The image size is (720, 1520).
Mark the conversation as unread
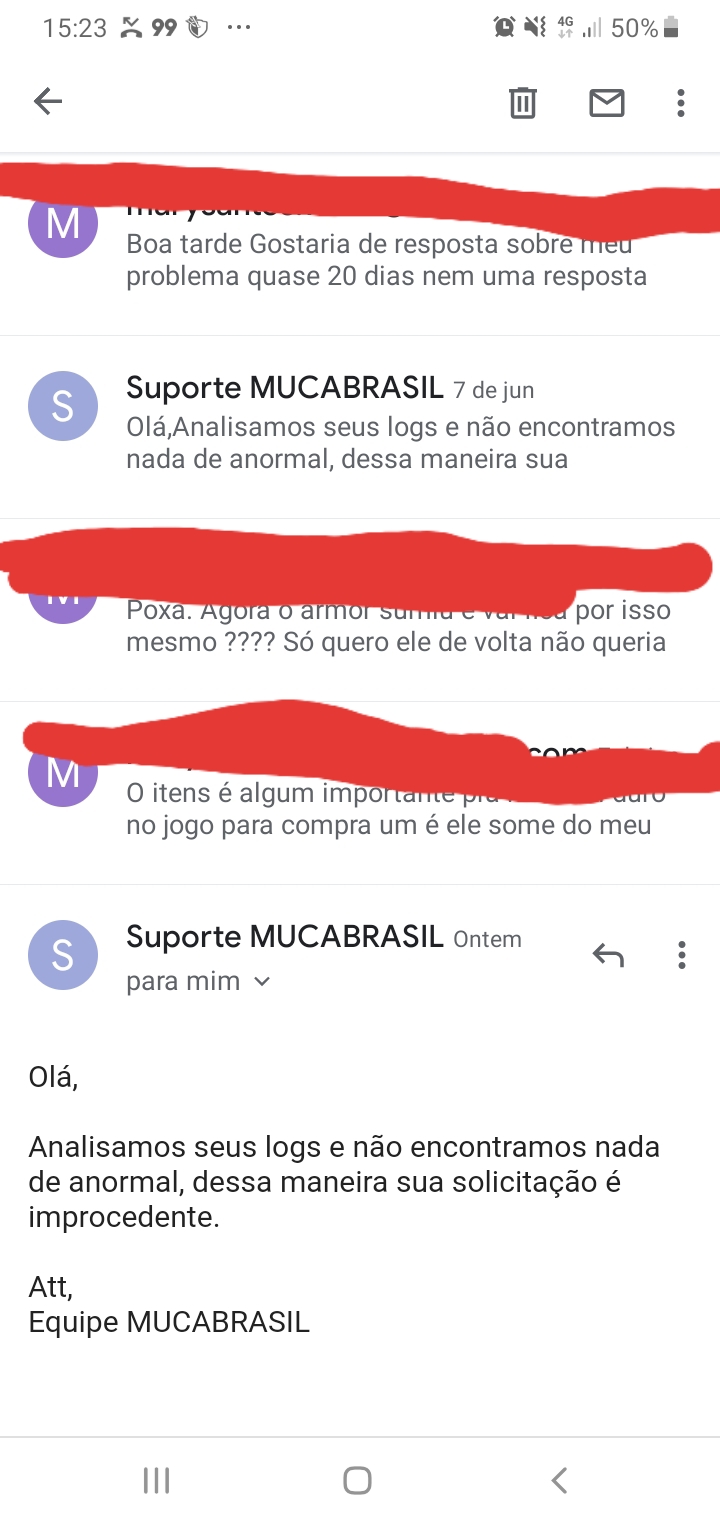point(606,102)
